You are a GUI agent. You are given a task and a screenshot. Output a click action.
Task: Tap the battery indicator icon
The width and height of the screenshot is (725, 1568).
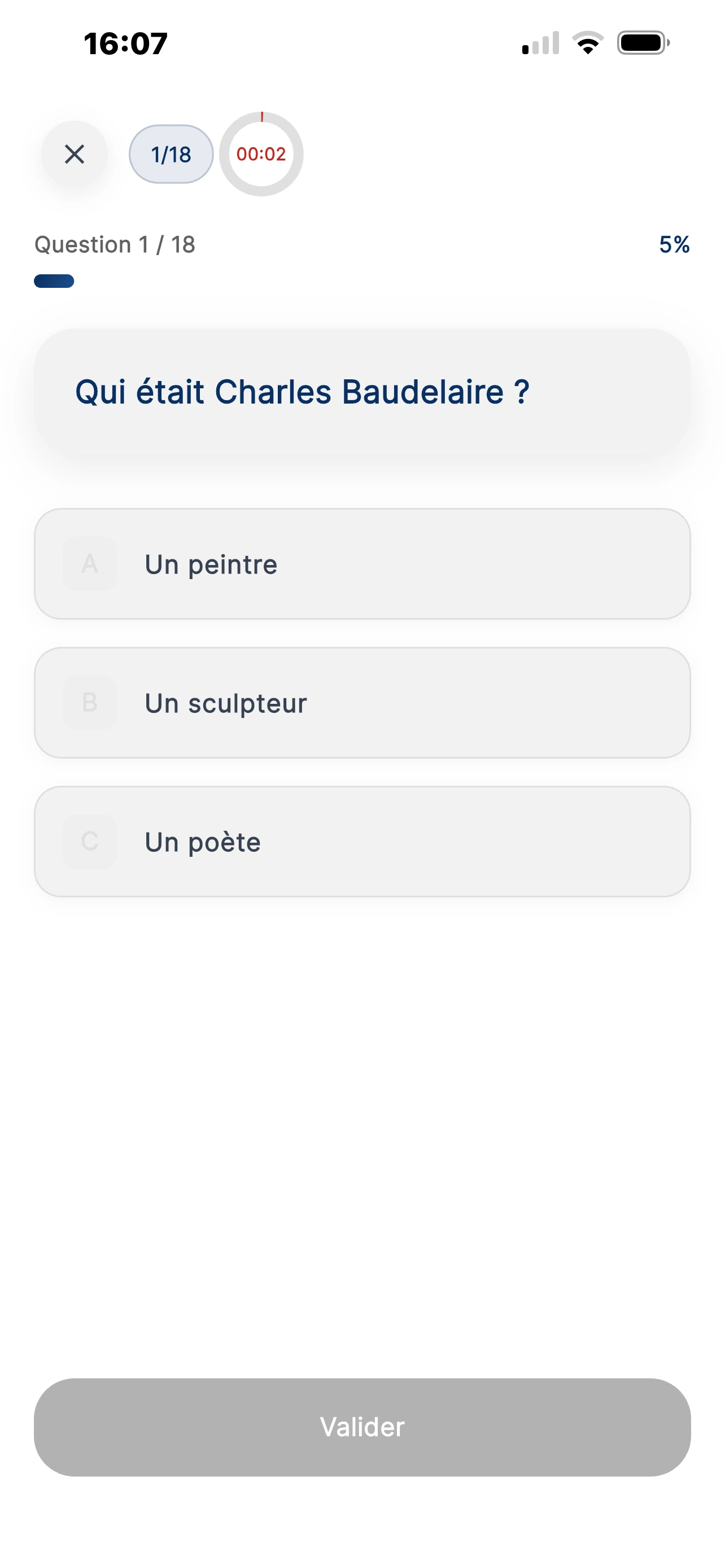point(641,42)
